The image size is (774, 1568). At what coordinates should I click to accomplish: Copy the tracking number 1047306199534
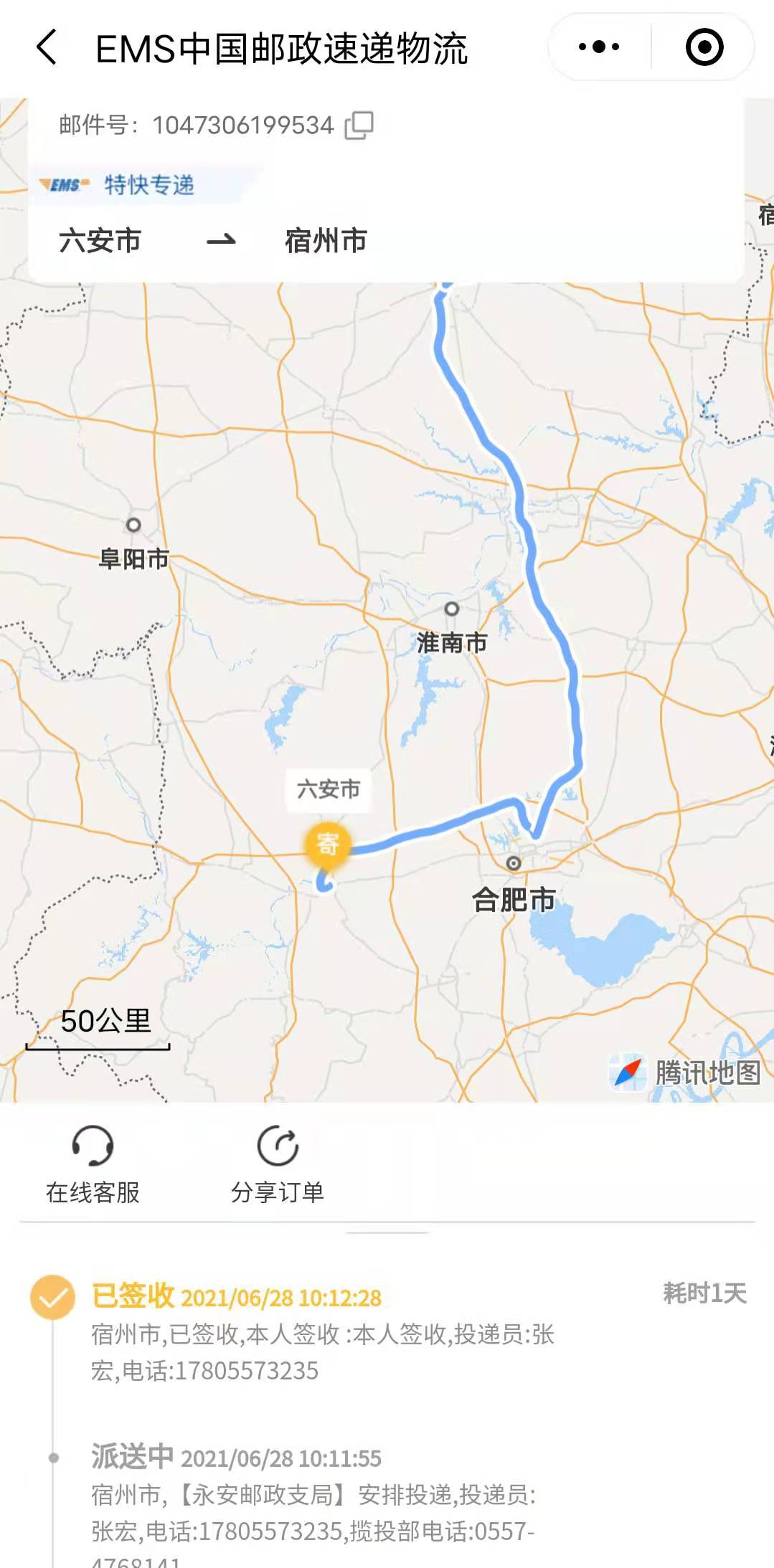click(x=359, y=125)
